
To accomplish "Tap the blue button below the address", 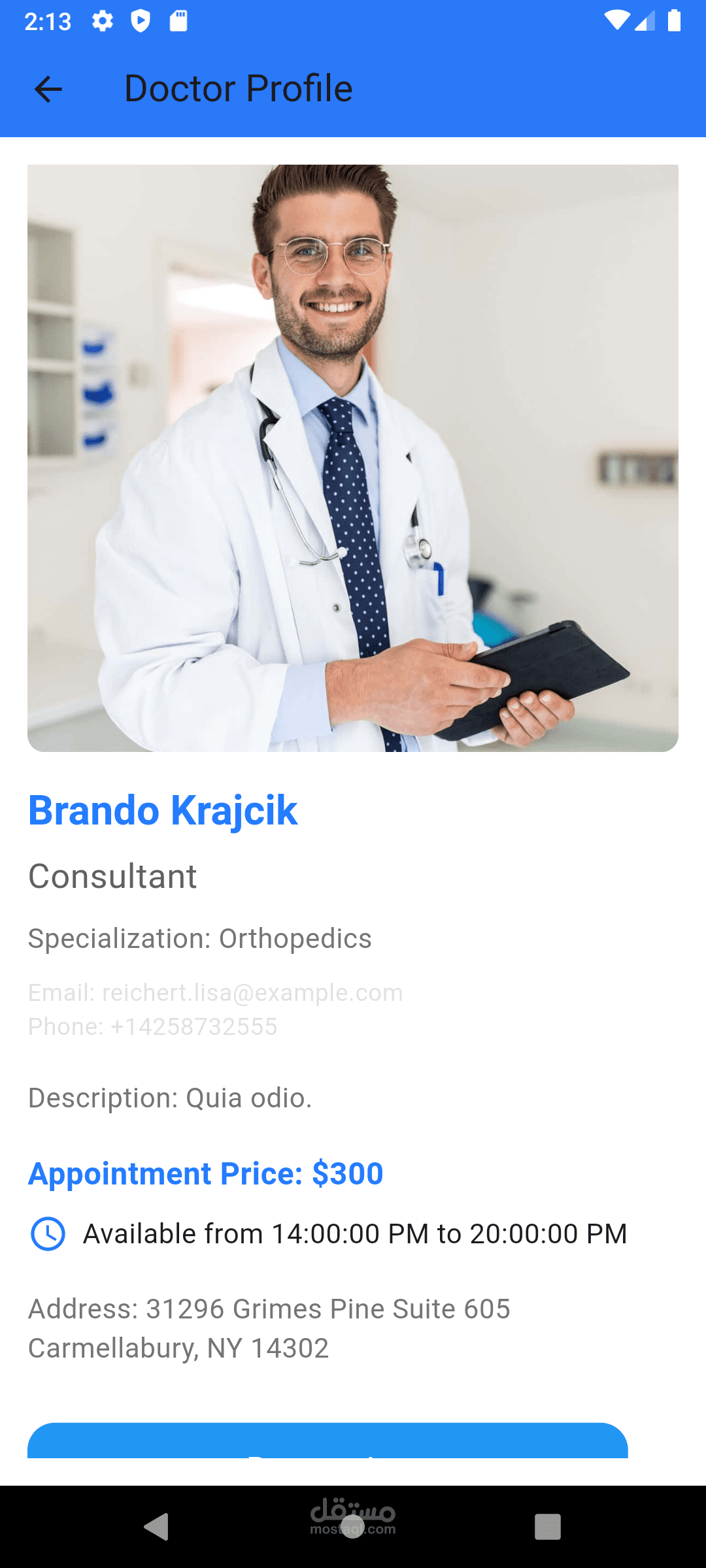I will 328,1440.
